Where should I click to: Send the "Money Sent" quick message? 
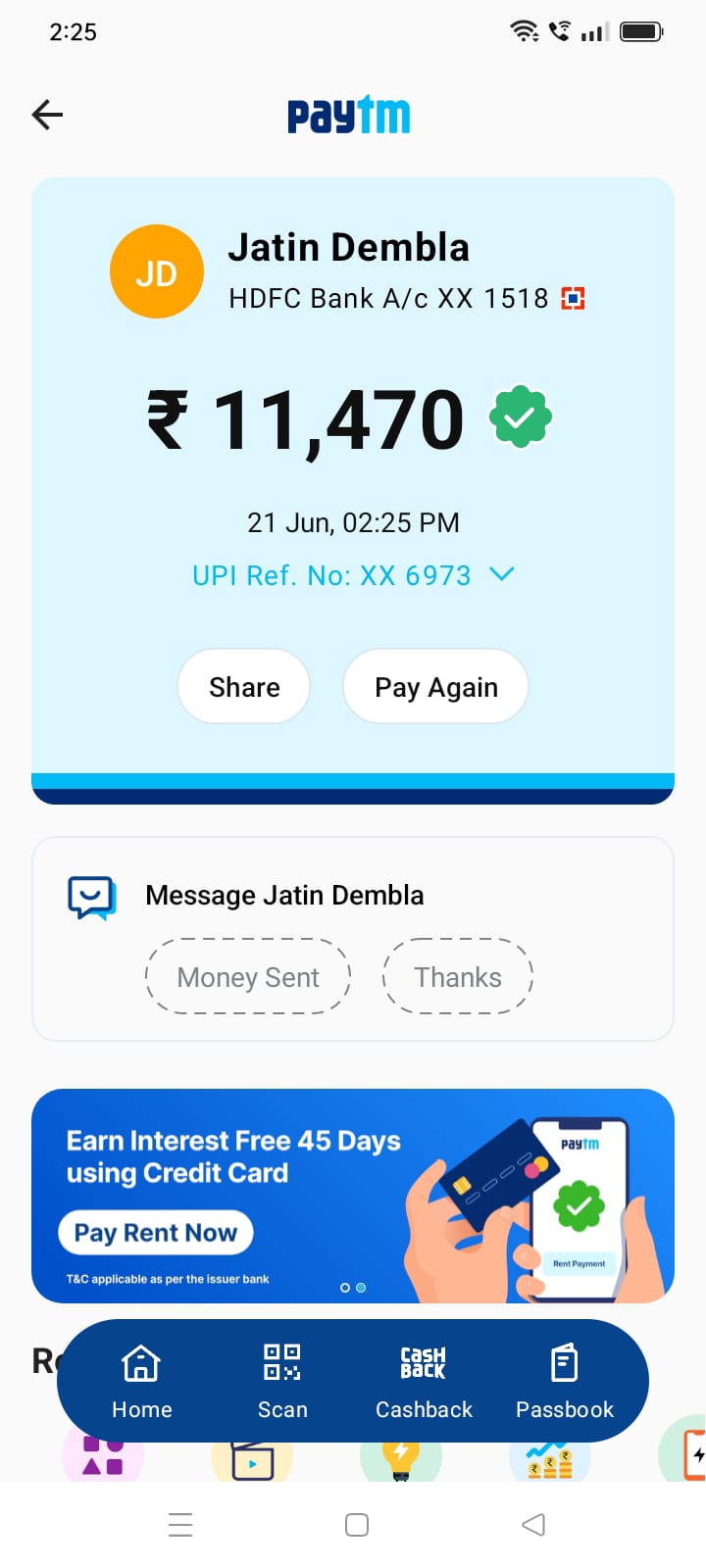click(x=248, y=977)
